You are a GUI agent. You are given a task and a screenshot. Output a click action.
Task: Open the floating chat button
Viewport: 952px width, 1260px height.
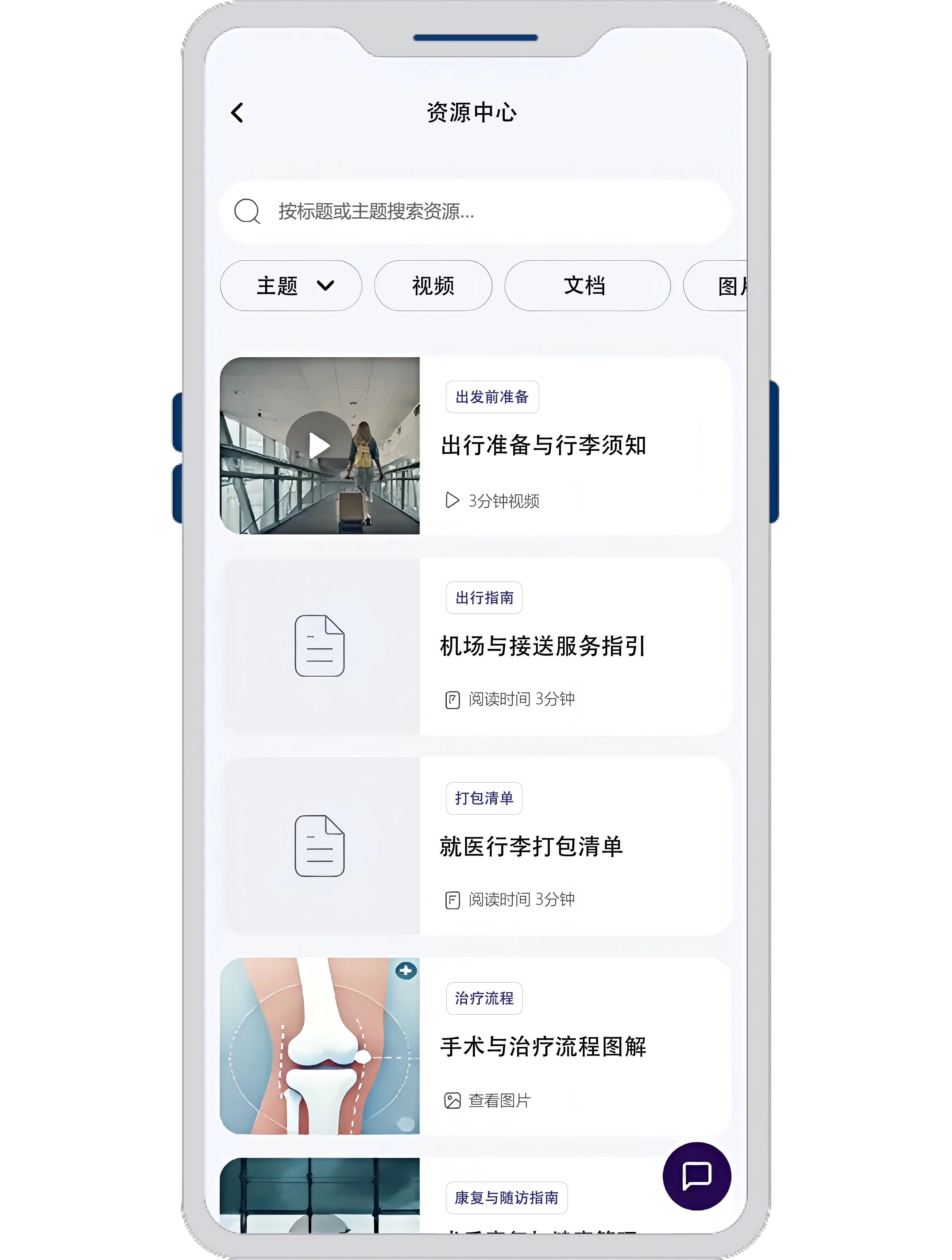point(696,1175)
